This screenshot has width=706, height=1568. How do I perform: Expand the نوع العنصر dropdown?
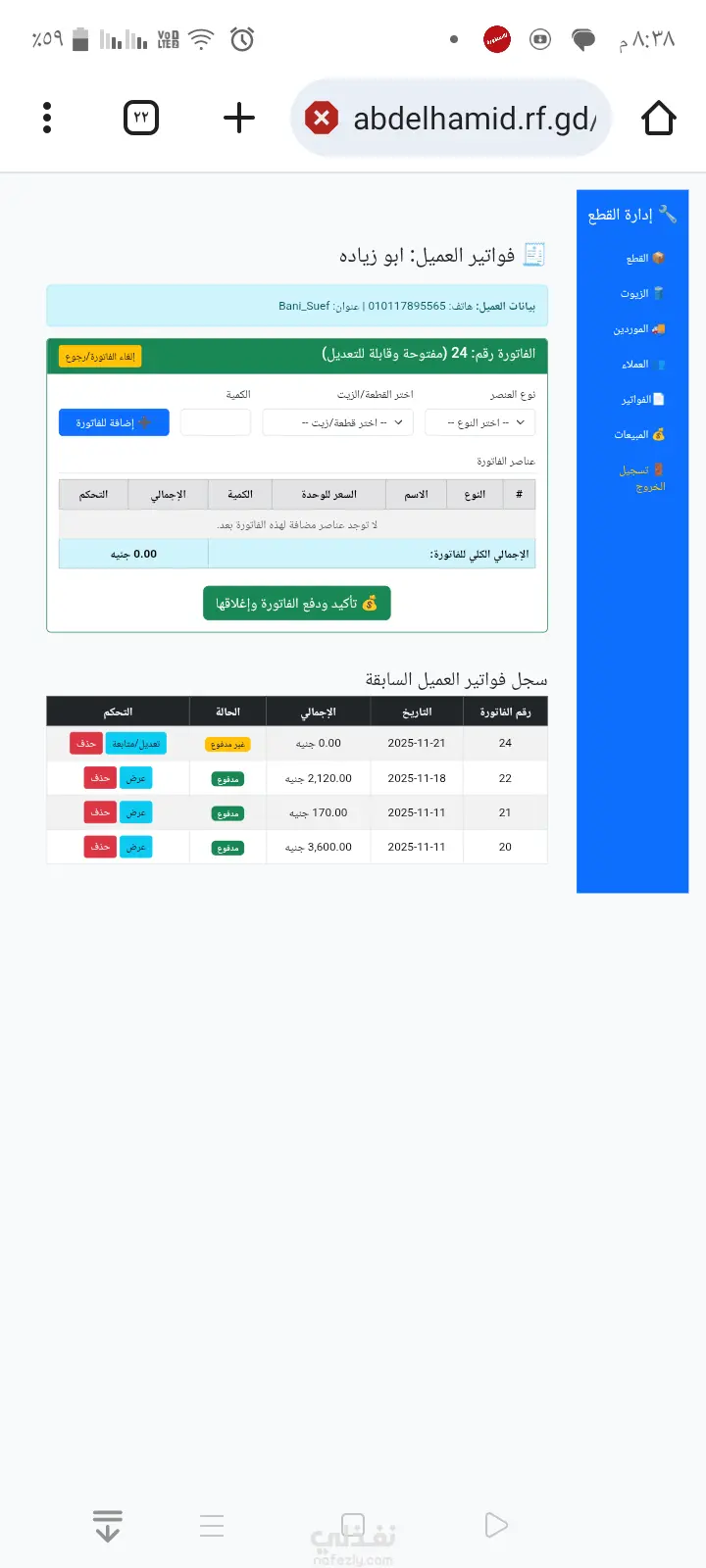479,422
